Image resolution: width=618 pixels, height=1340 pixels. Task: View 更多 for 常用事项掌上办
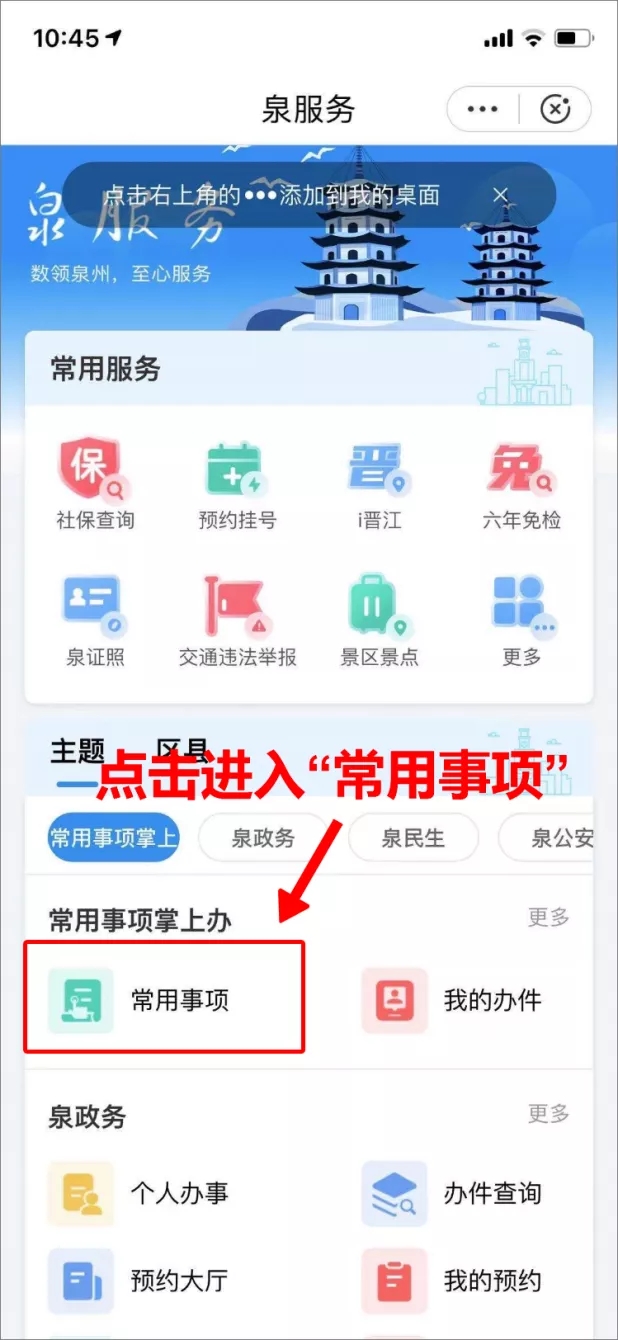[548, 917]
